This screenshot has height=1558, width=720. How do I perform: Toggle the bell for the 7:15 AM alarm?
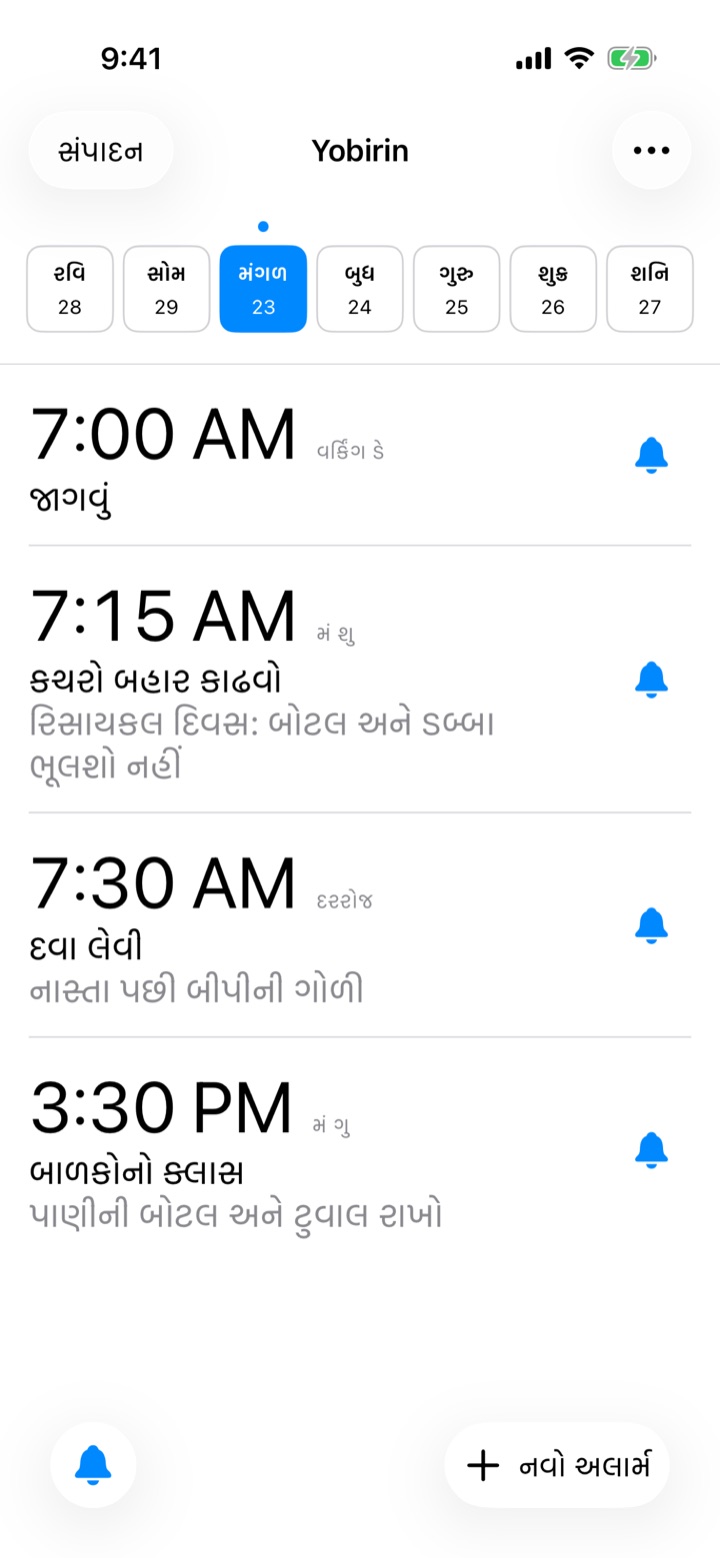[651, 679]
